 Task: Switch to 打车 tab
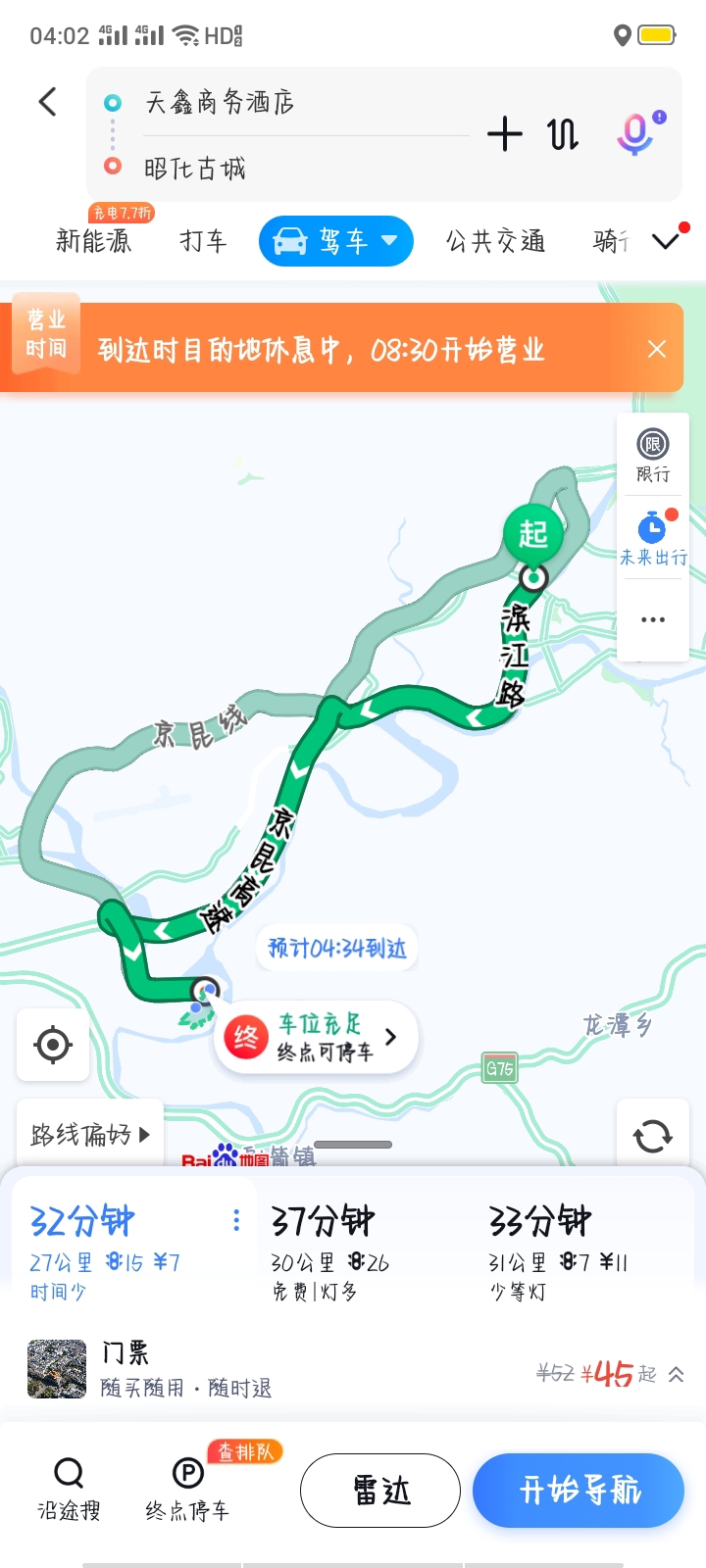pyautogui.click(x=203, y=241)
